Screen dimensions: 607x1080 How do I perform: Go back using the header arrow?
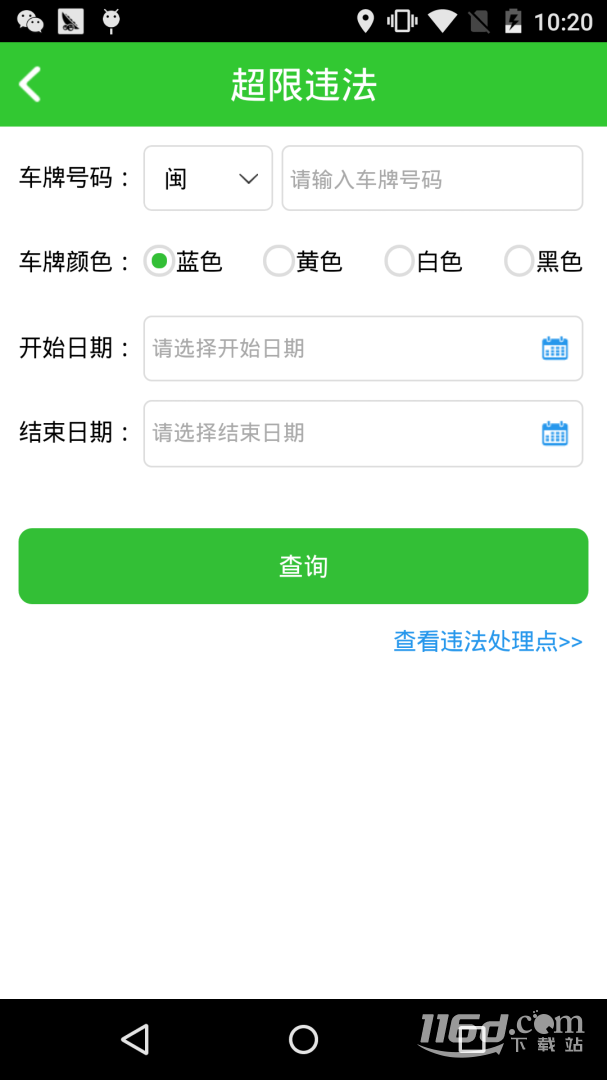30,85
